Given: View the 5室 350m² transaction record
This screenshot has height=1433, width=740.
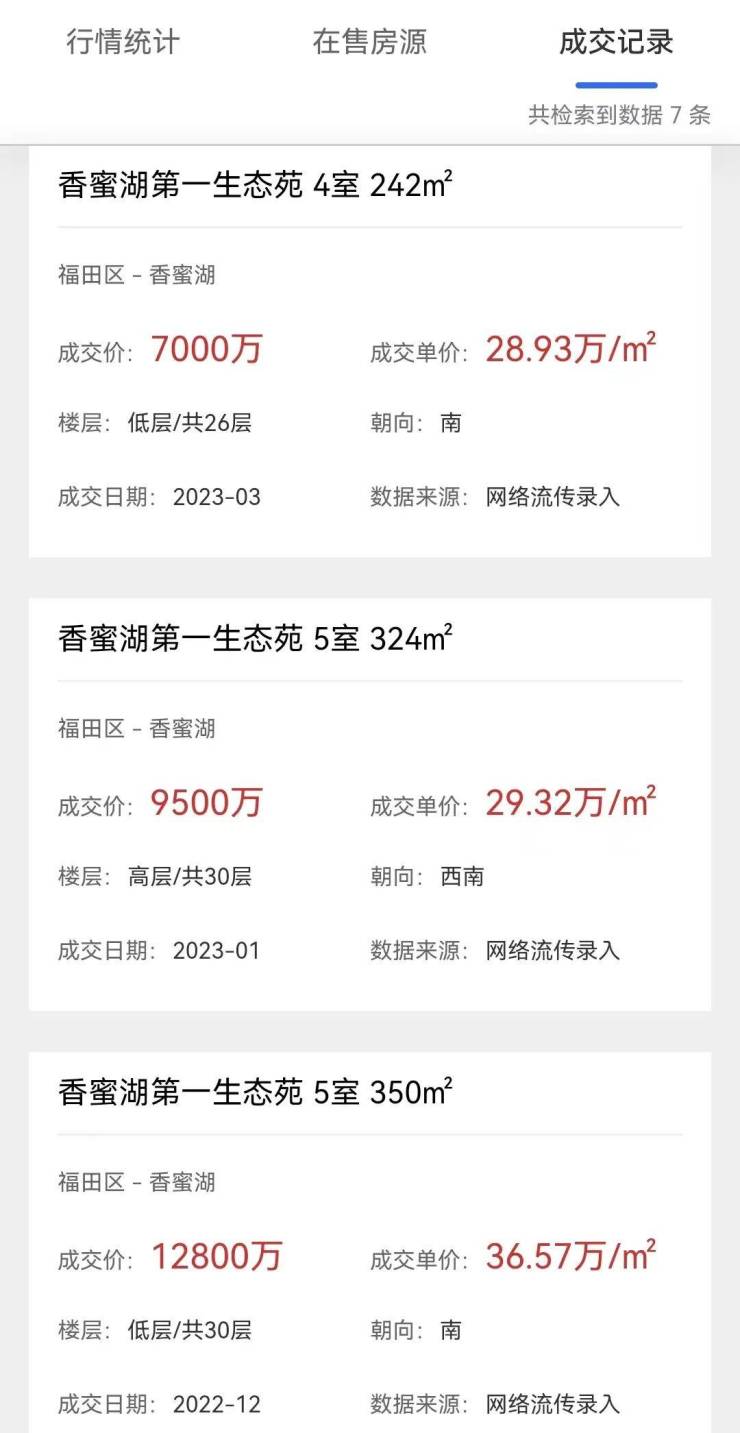Looking at the screenshot, I should pos(256,1092).
